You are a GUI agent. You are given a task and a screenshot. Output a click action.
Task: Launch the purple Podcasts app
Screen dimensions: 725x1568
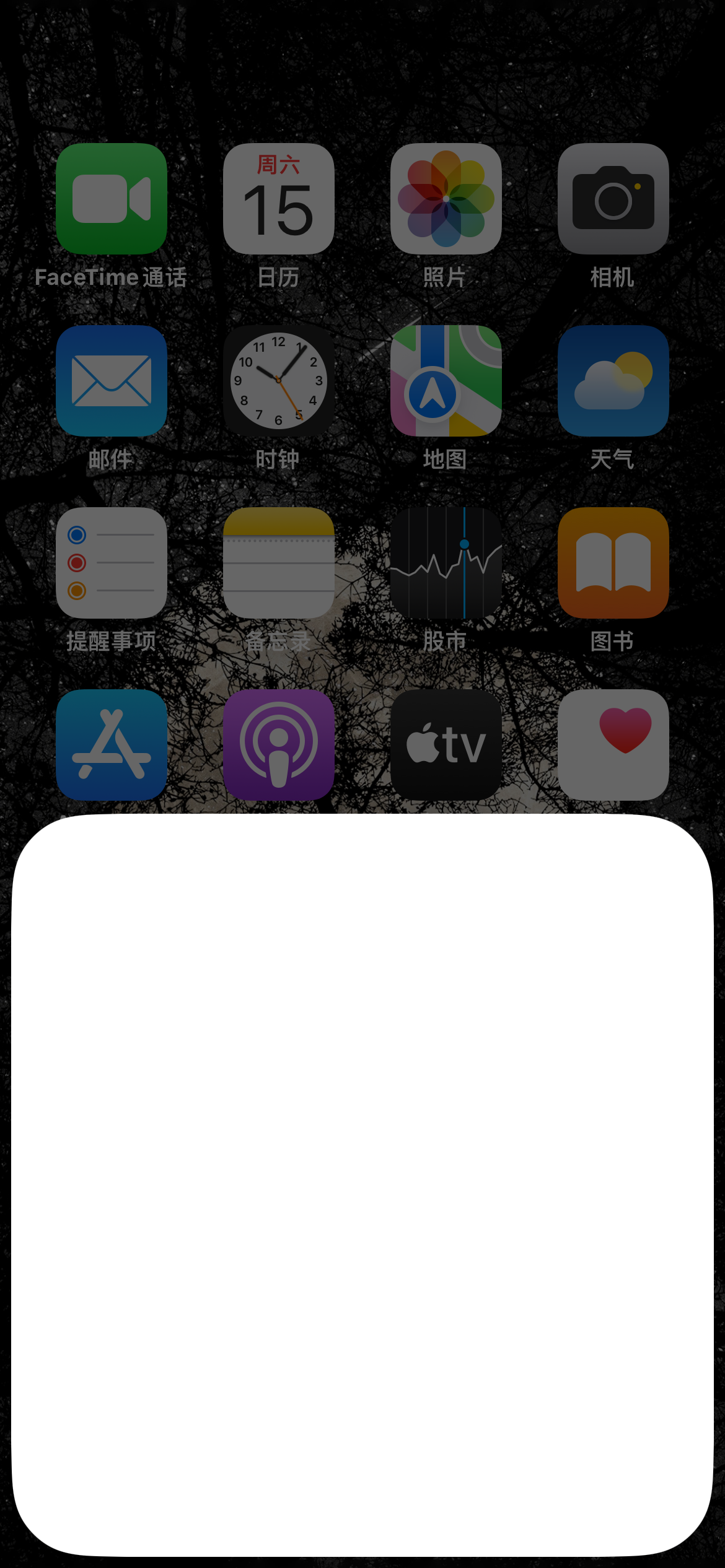click(x=279, y=745)
